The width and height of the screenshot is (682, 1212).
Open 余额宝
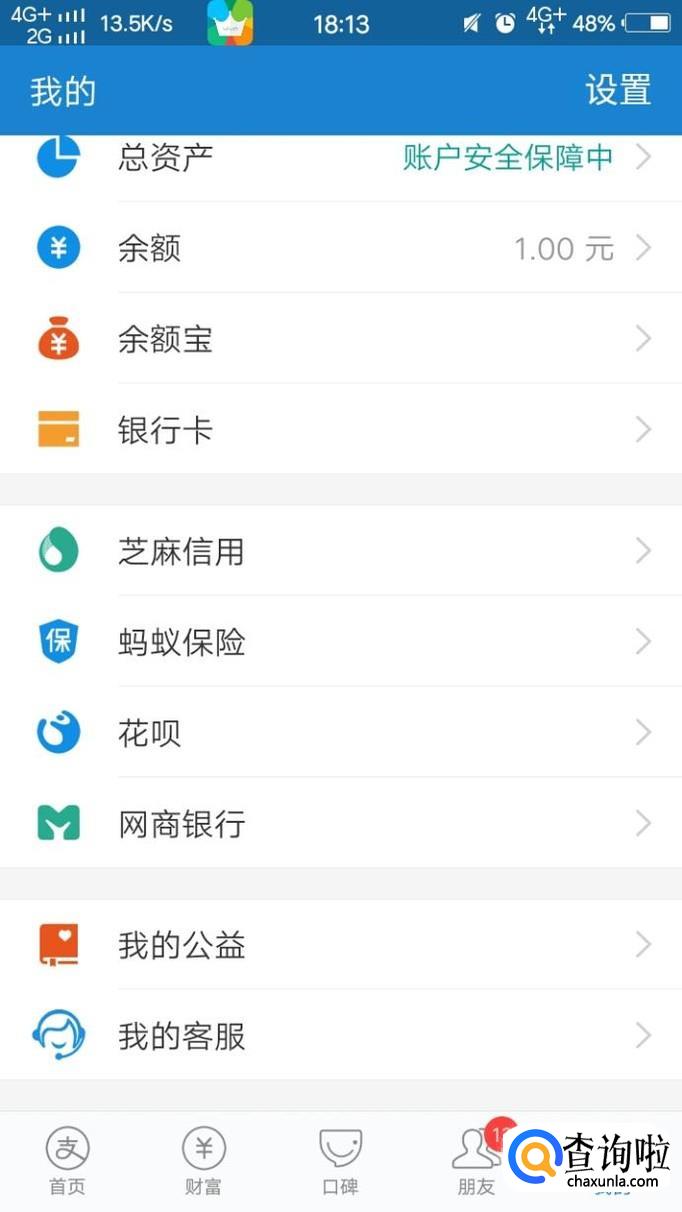pyautogui.click(x=340, y=339)
